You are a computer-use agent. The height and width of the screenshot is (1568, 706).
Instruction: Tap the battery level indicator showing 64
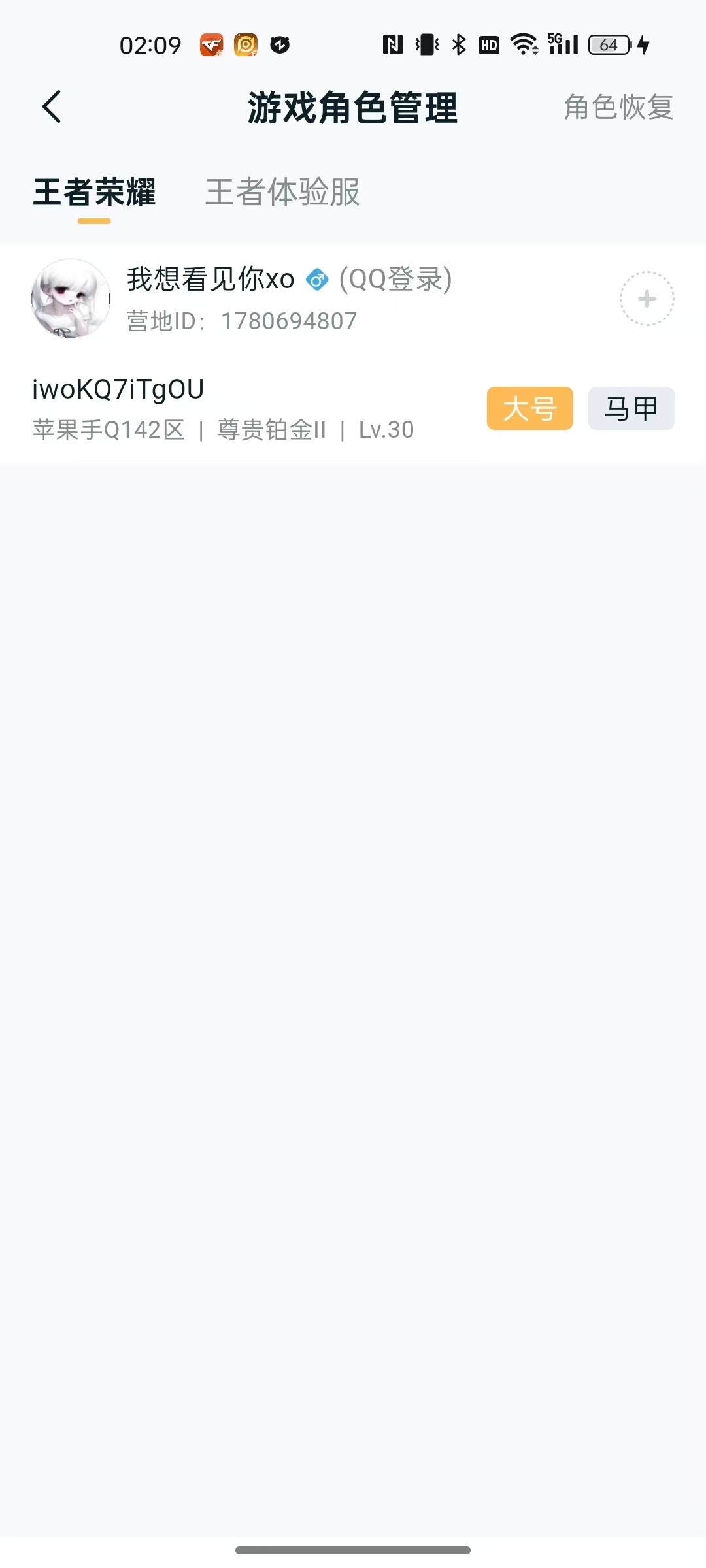tap(607, 44)
